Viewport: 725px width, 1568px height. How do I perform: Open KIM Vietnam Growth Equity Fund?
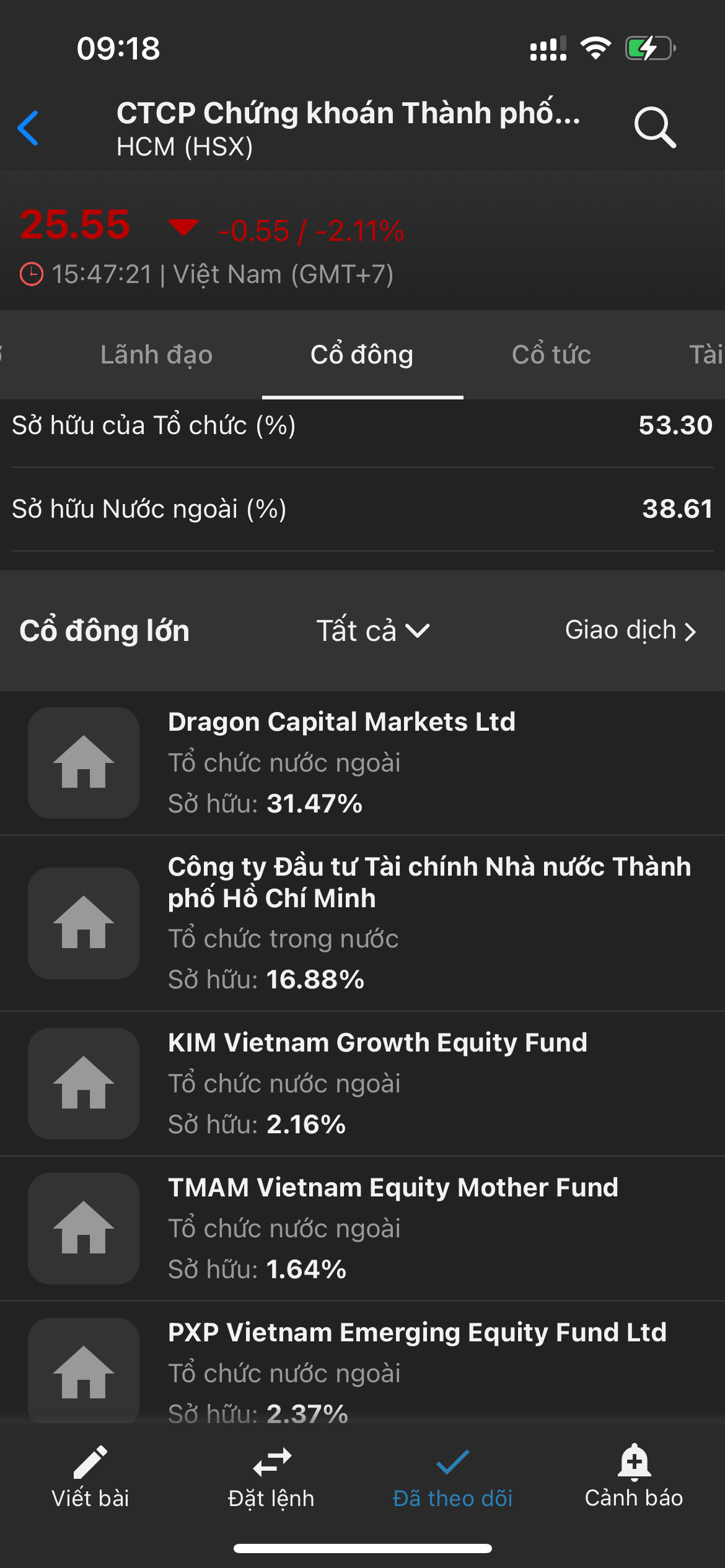[362, 1083]
